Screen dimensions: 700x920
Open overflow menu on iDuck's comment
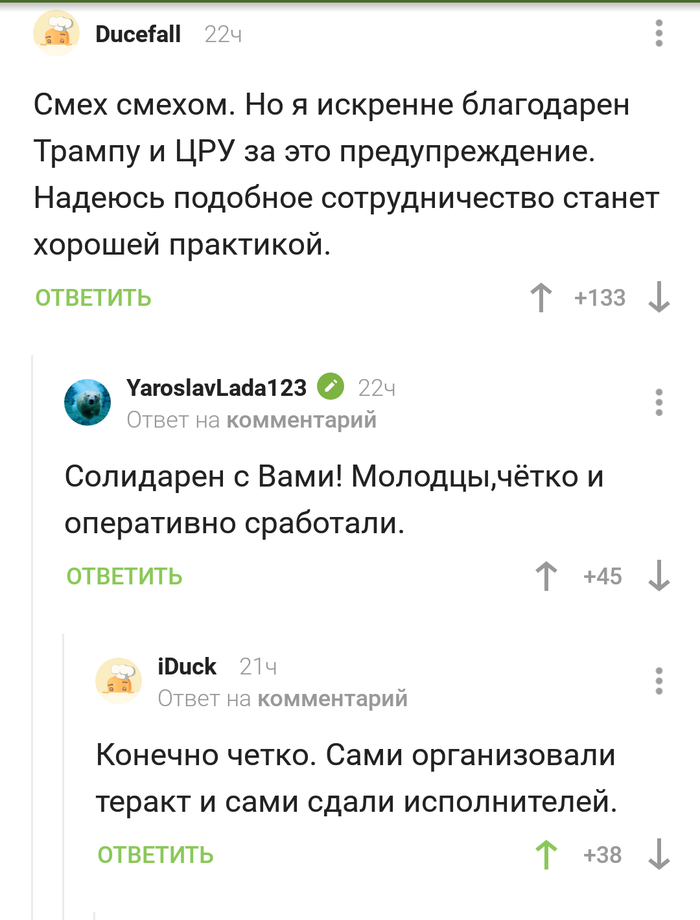click(x=659, y=681)
